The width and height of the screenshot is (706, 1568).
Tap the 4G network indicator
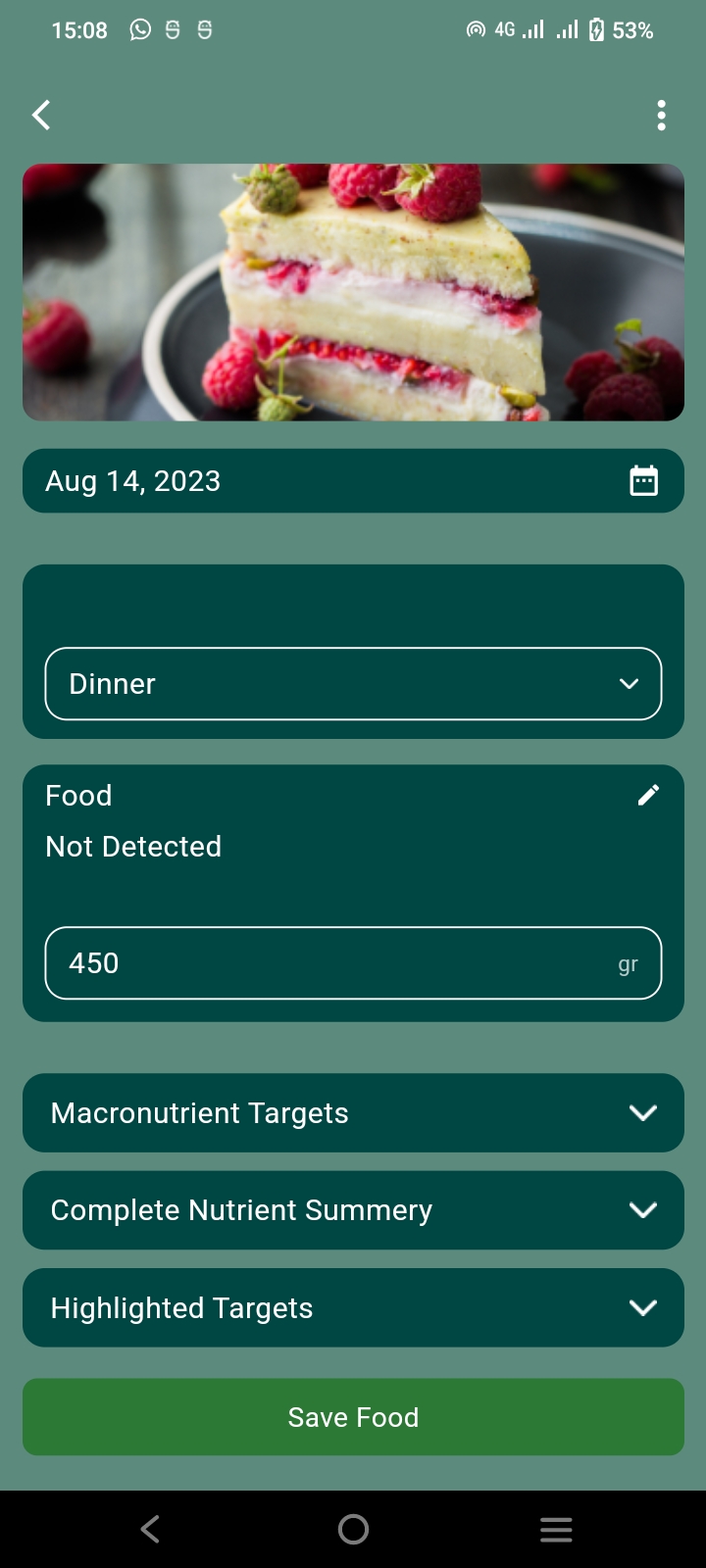tap(504, 29)
